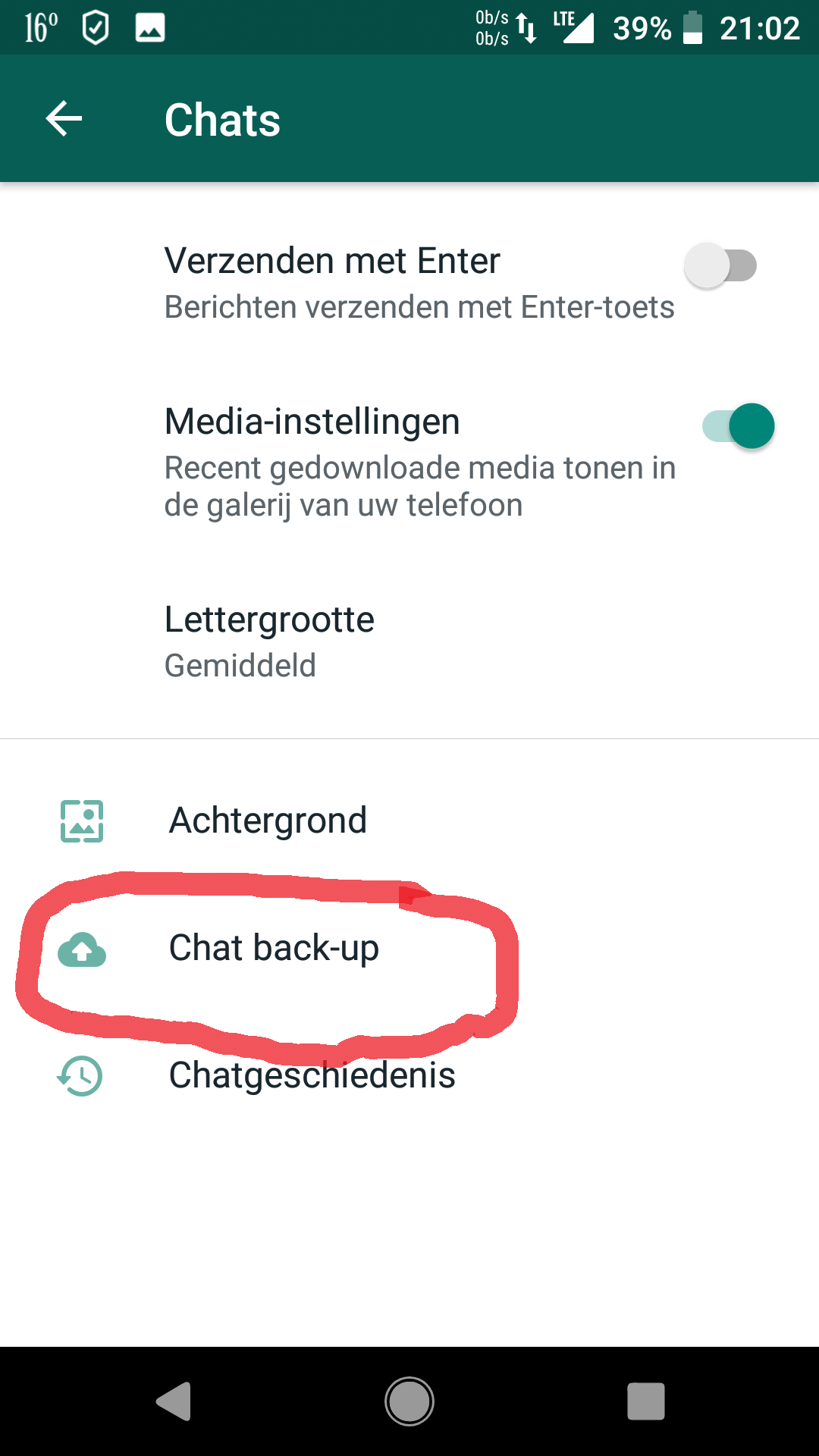Viewport: 819px width, 1456px height.
Task: Tap the system home button
Action: (409, 1401)
